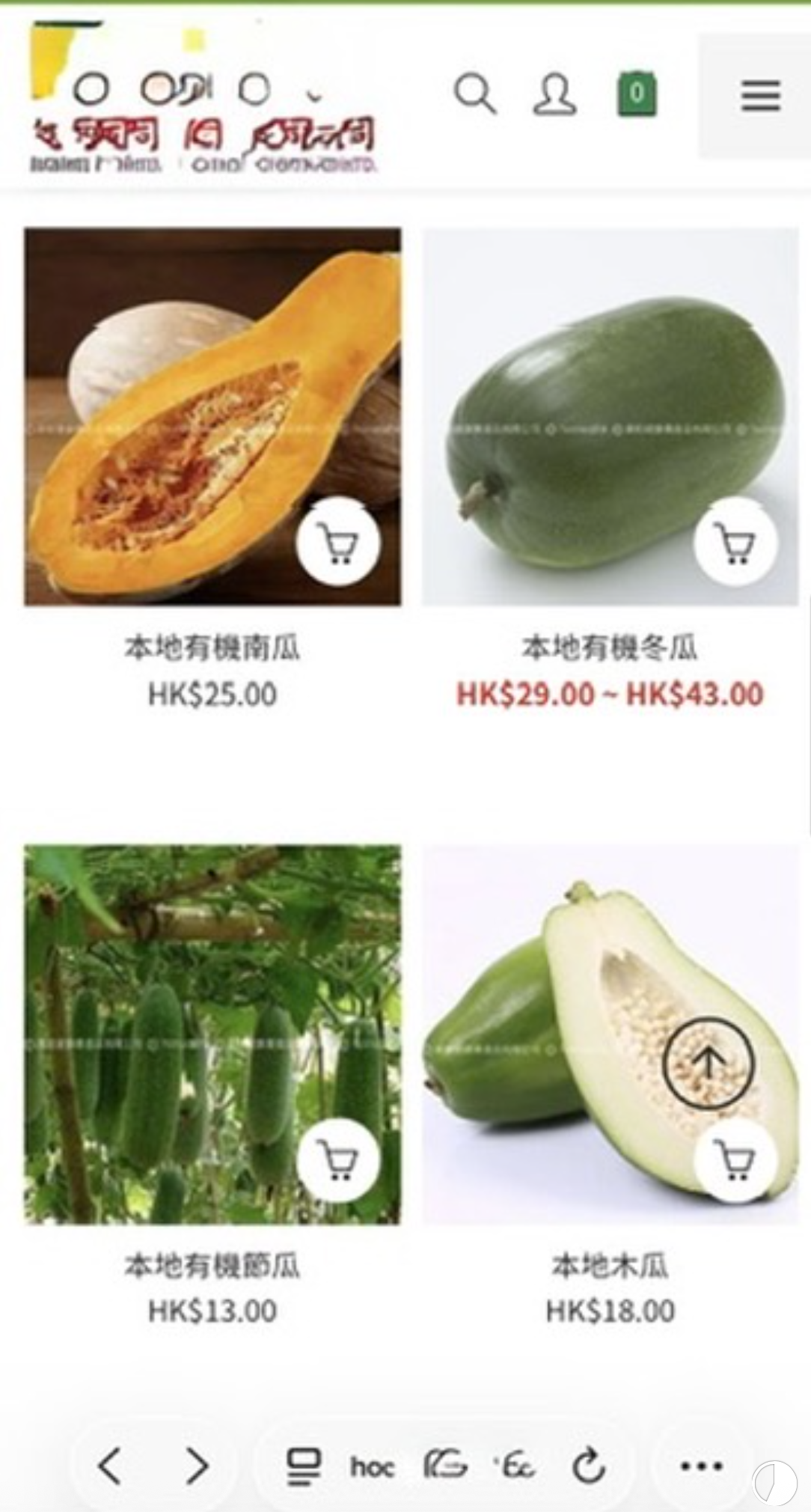The image size is (811, 1512).
Task: Open the search icon in the header
Action: click(x=475, y=94)
